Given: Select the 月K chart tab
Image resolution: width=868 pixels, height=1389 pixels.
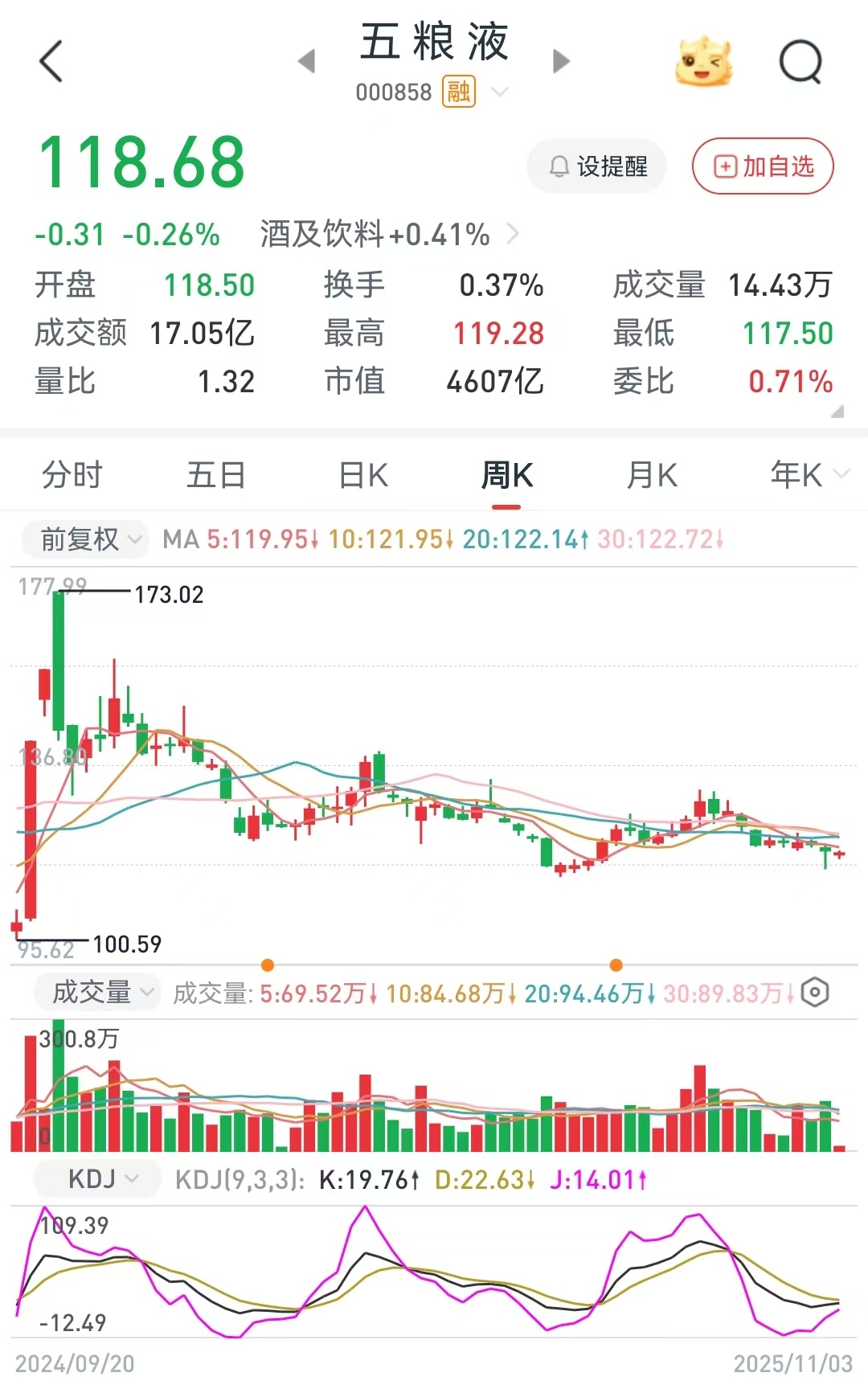Looking at the screenshot, I should (x=652, y=474).
